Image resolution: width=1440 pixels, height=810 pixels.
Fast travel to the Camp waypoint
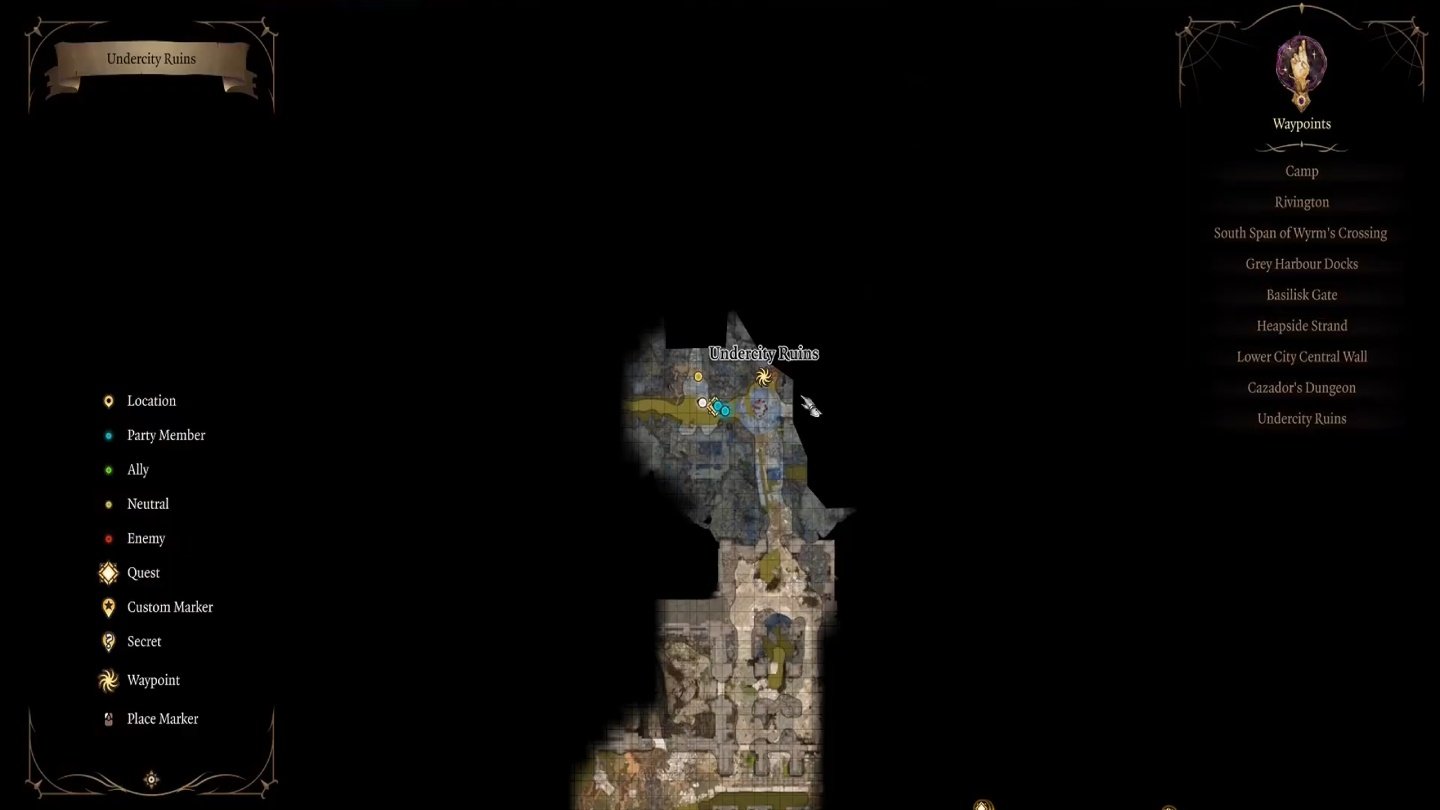click(1301, 171)
